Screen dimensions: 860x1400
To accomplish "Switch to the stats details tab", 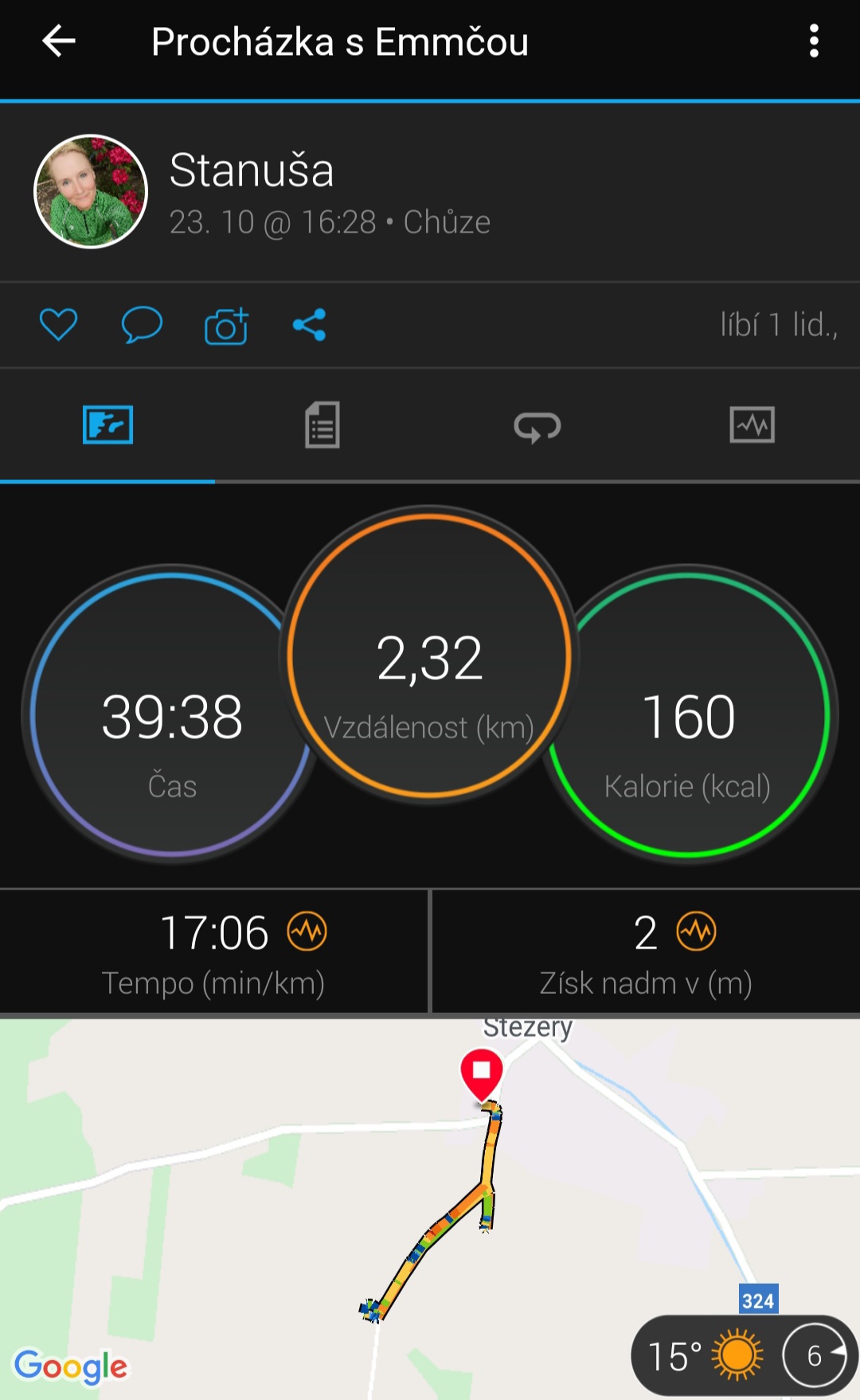I will pos(322,425).
